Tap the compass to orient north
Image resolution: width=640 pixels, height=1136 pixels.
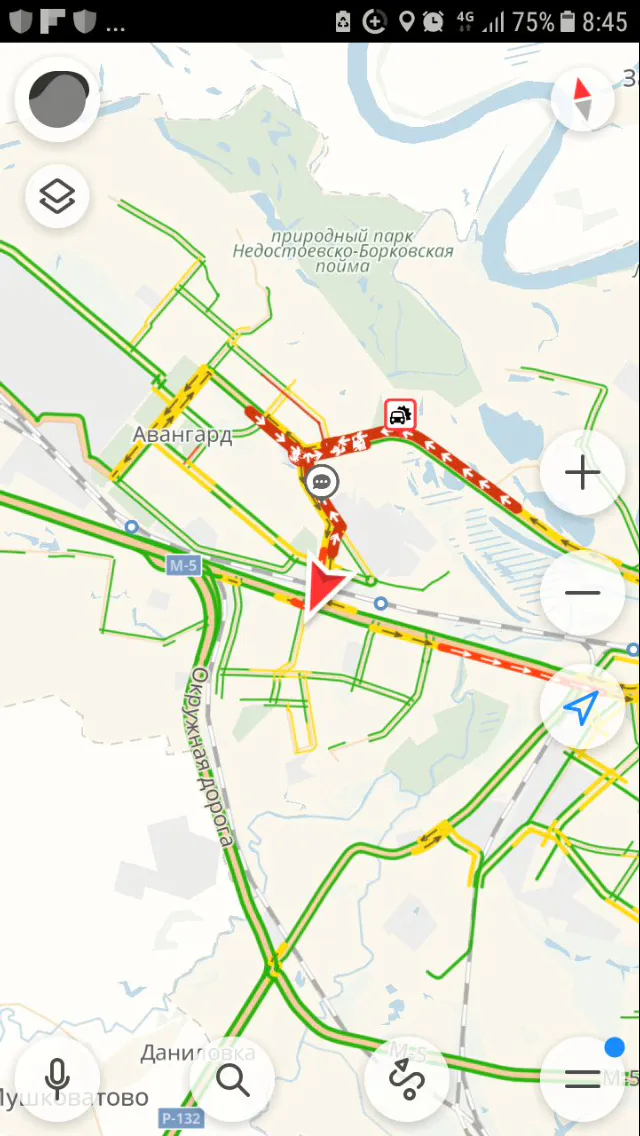pyautogui.click(x=582, y=99)
